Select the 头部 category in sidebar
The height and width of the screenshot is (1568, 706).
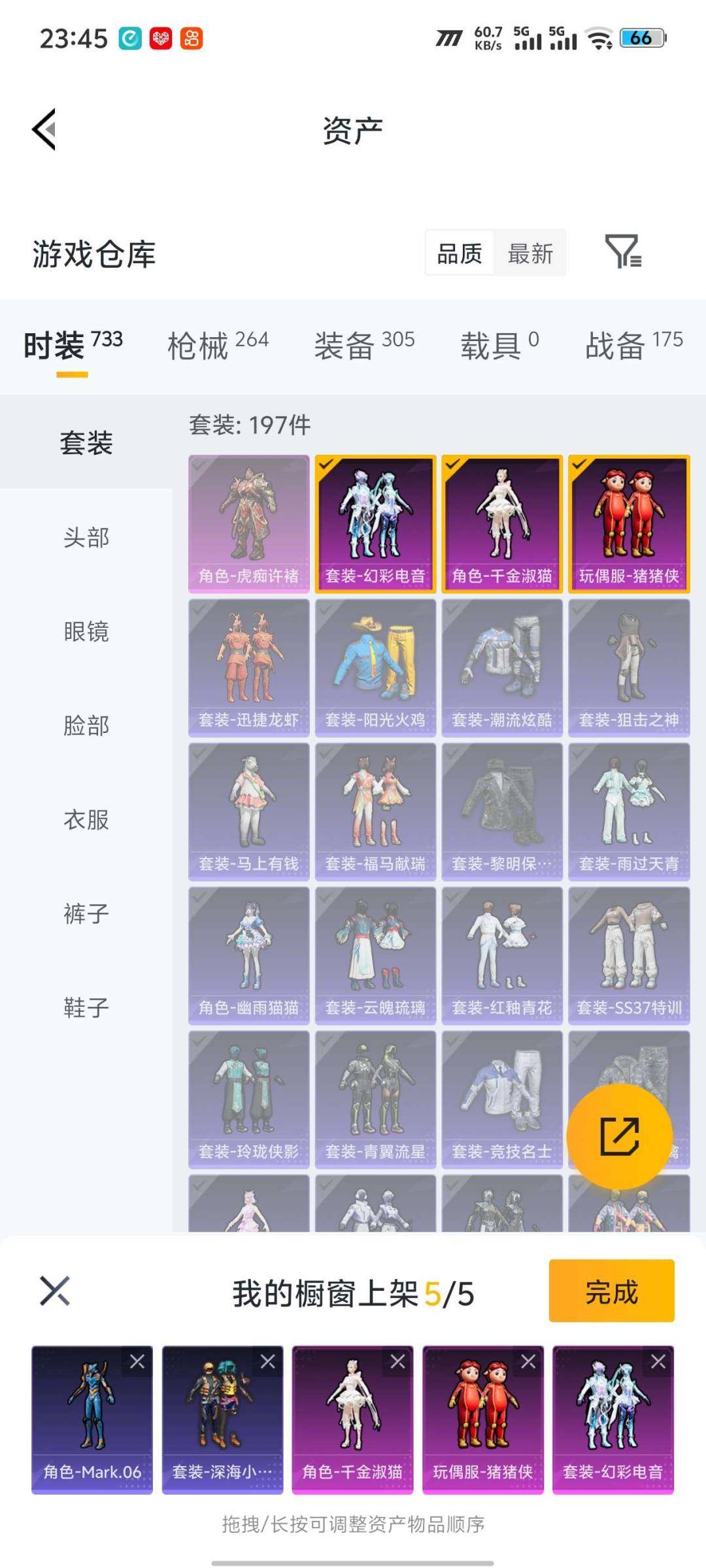(x=85, y=538)
